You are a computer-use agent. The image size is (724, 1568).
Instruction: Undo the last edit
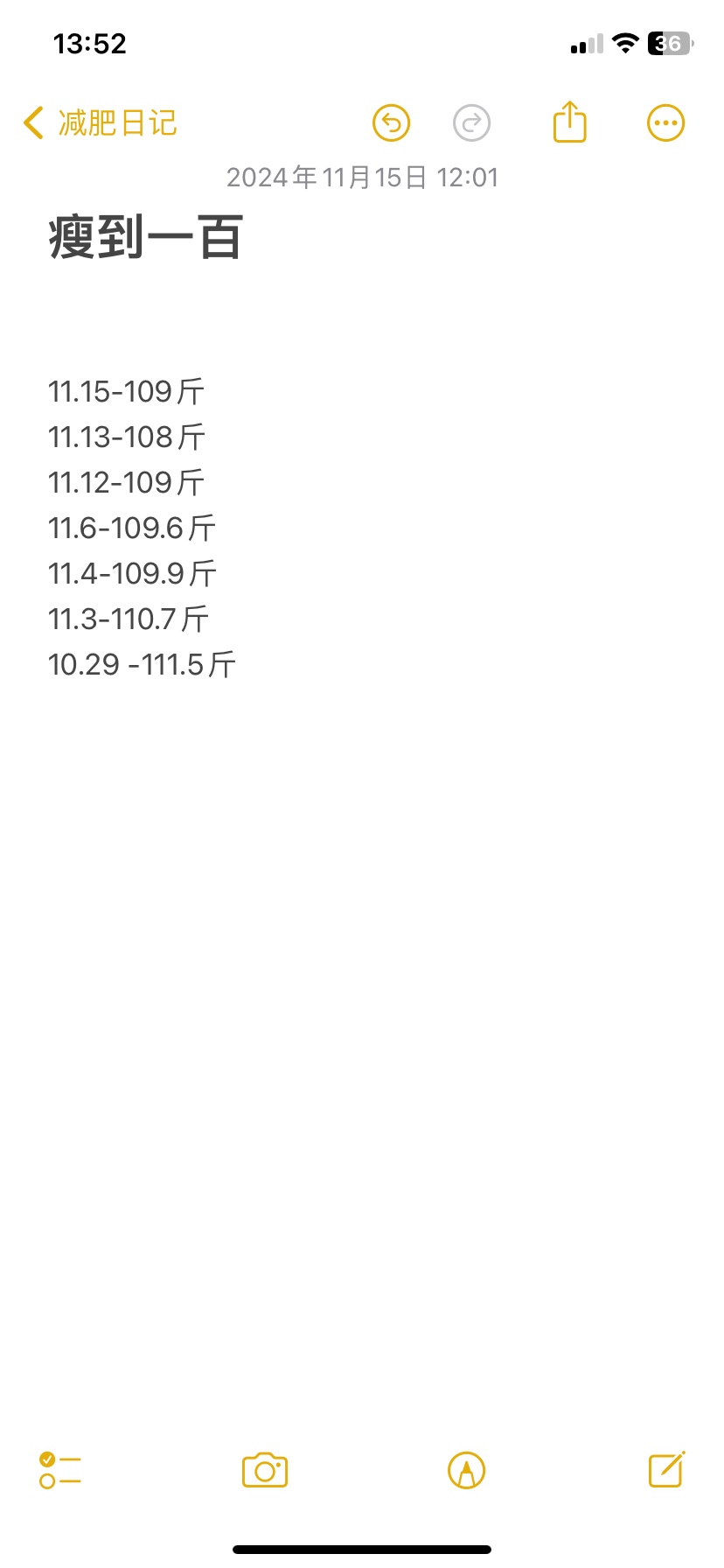pos(392,123)
